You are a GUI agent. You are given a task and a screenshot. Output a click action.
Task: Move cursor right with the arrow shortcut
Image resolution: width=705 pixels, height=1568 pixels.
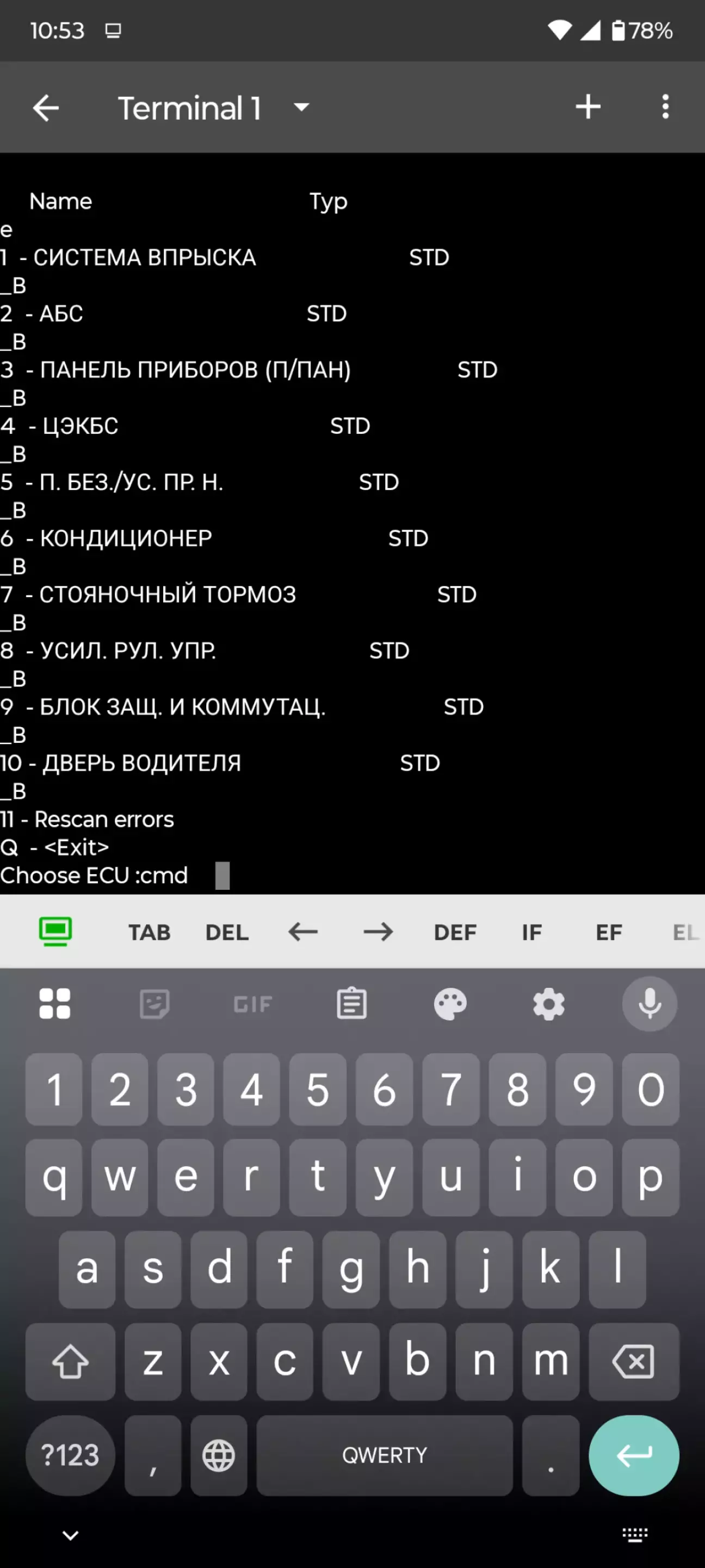point(379,932)
